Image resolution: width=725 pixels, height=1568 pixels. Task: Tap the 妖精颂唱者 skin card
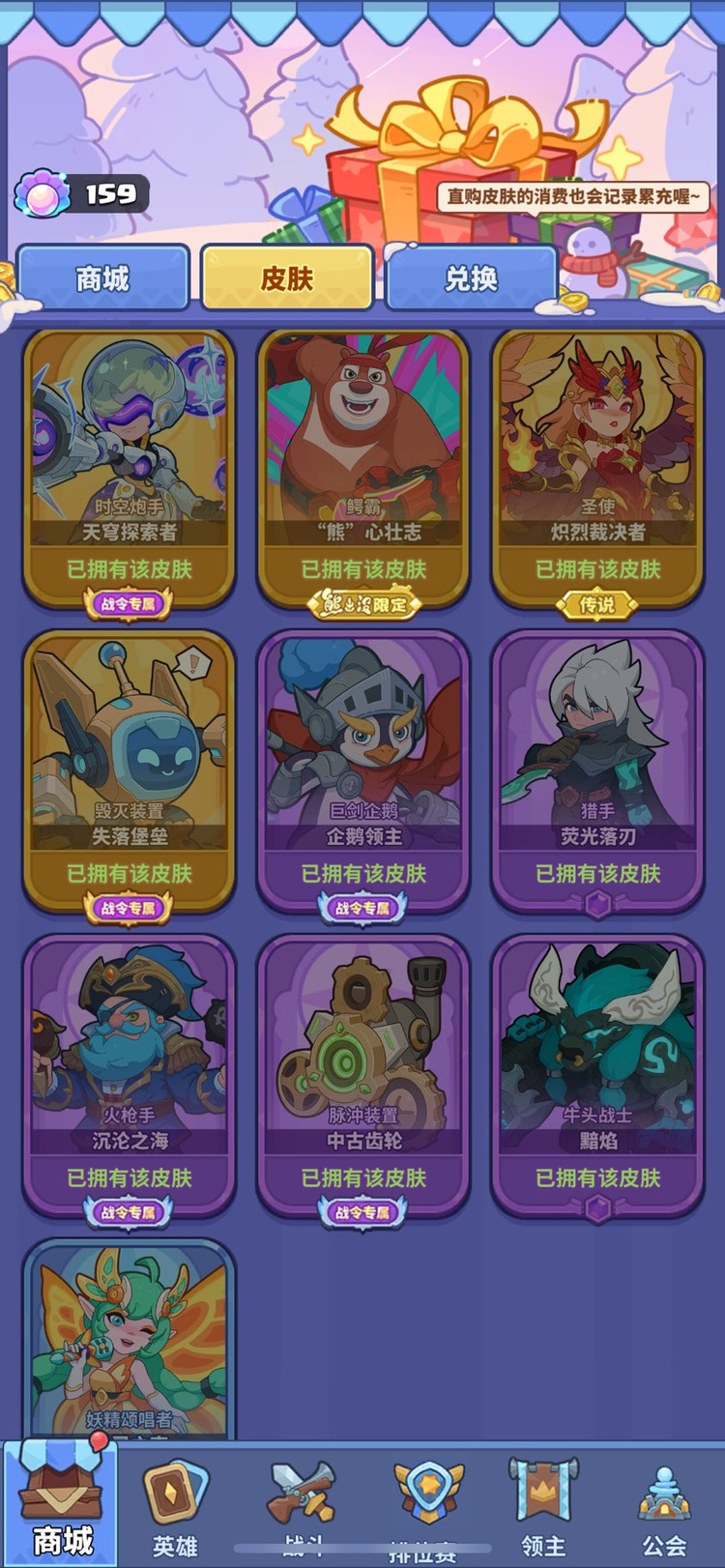click(x=130, y=1344)
